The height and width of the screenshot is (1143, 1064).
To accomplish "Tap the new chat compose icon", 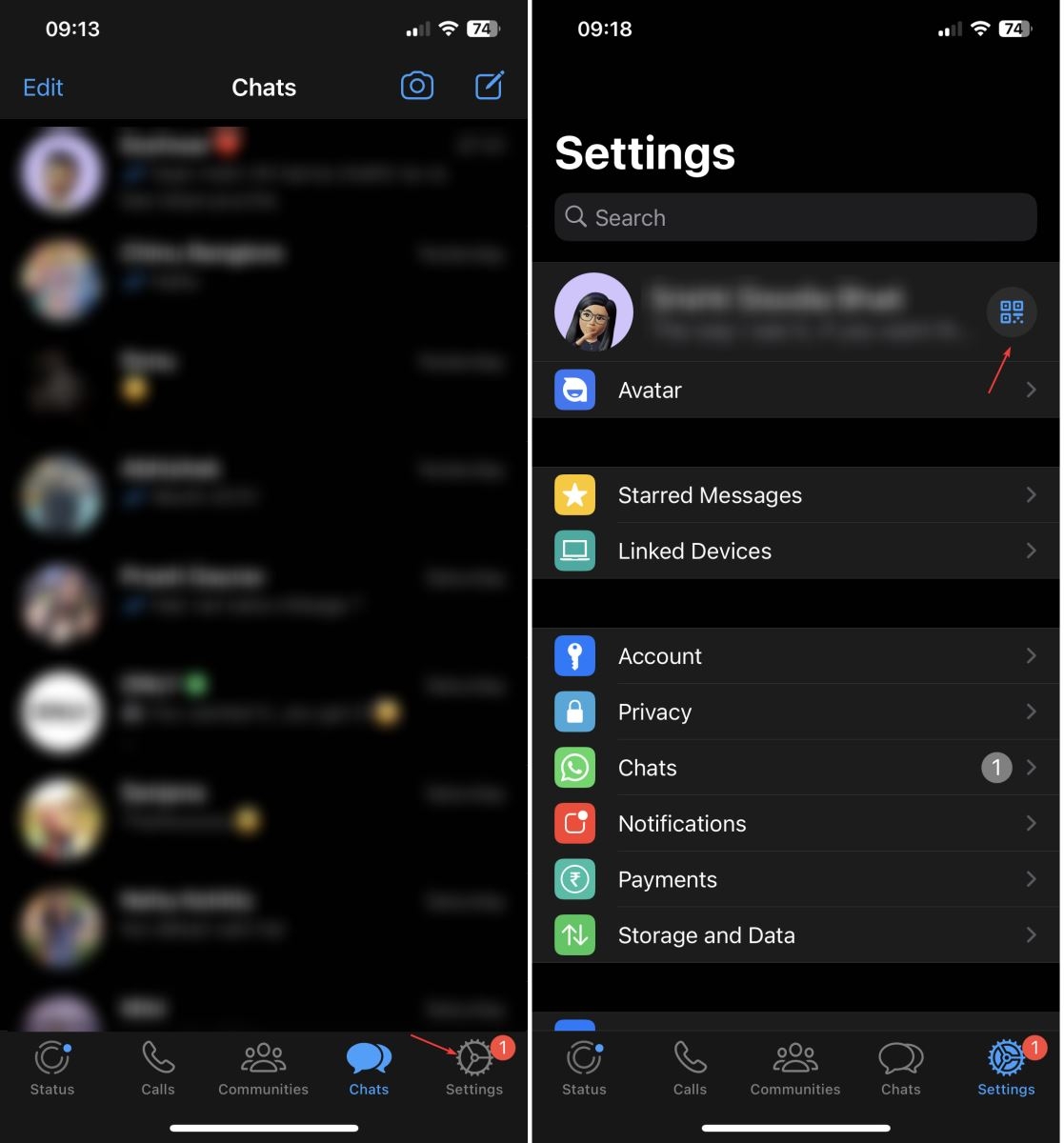I will (x=489, y=85).
